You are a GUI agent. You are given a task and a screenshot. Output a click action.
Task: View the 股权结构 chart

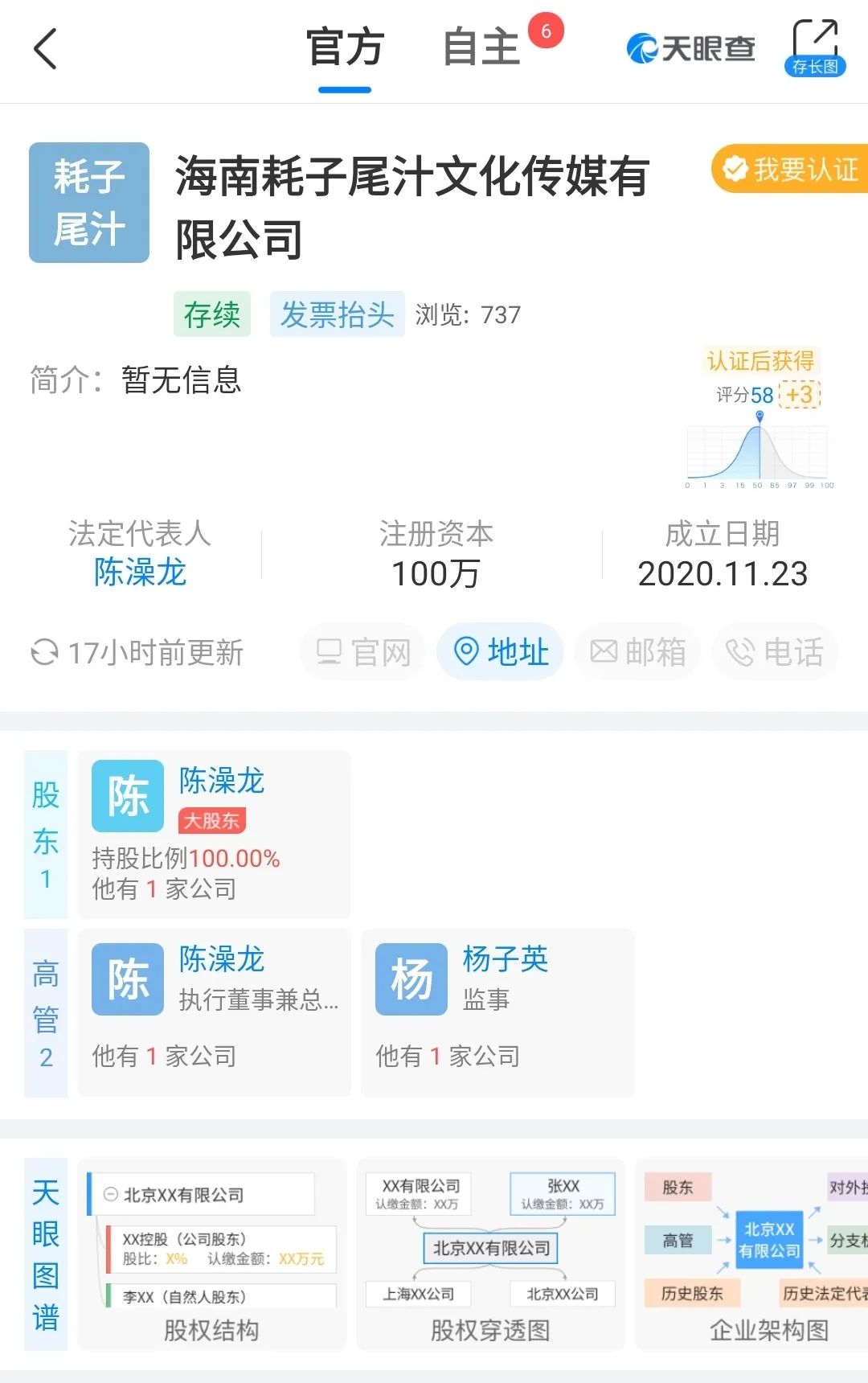tap(211, 1254)
